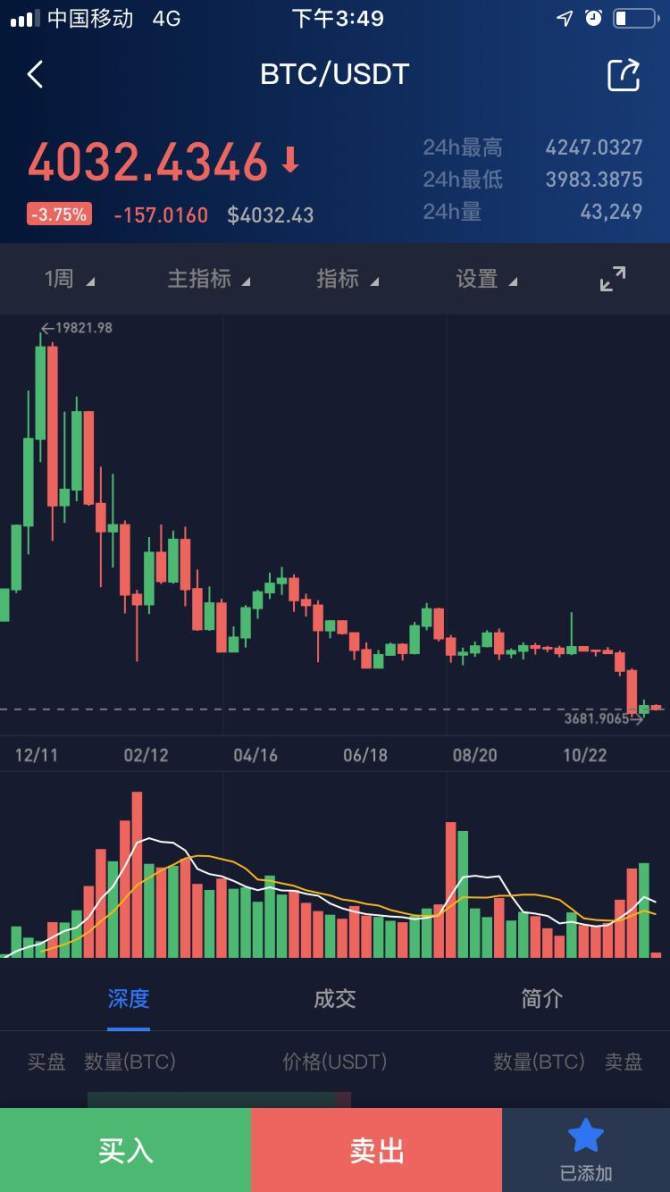This screenshot has width=670, height=1192.
Task: Expand the 主指标 main indicator dropdown
Action: tap(208, 279)
